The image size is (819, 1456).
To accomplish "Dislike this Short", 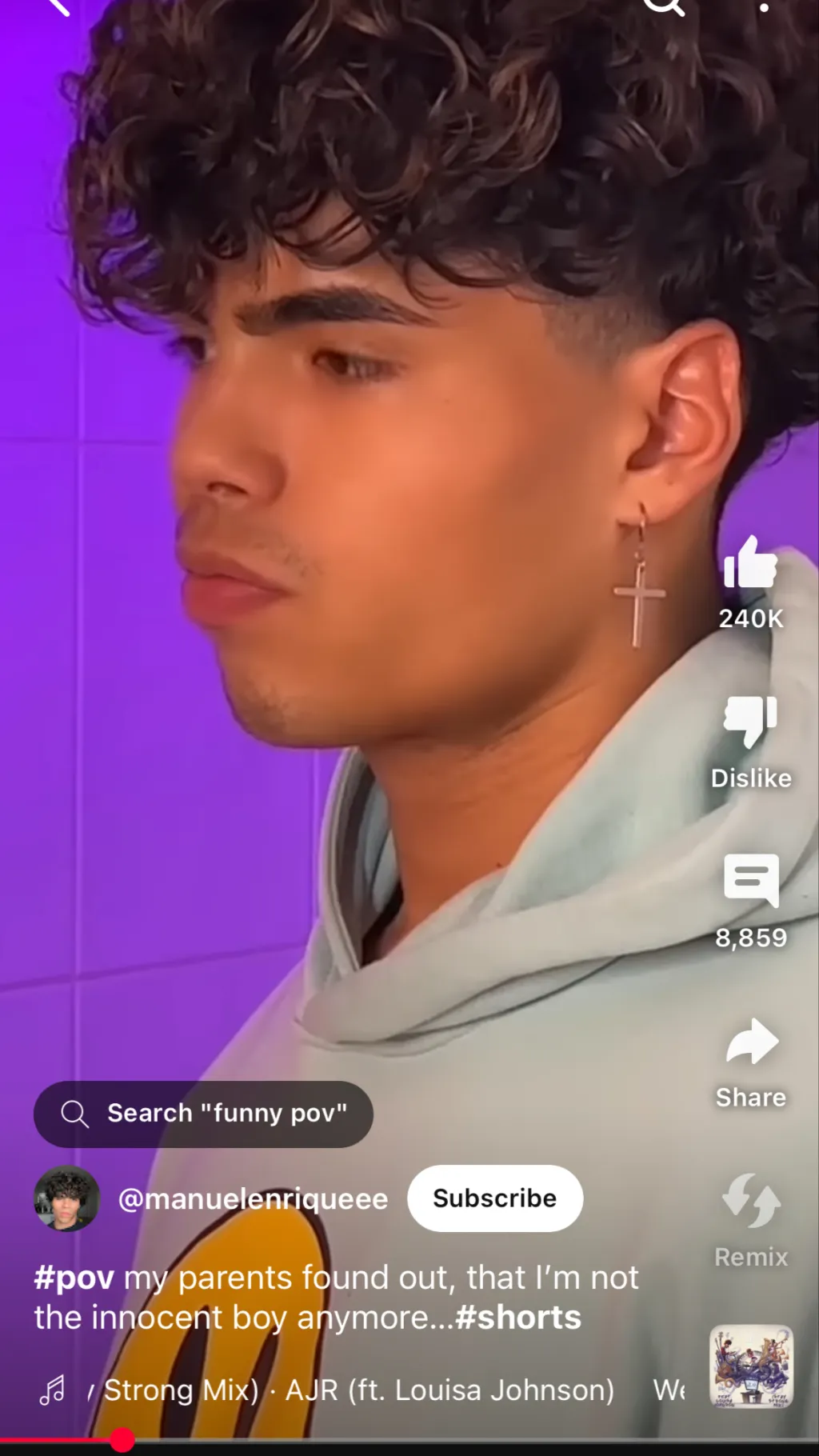I will tap(750, 722).
